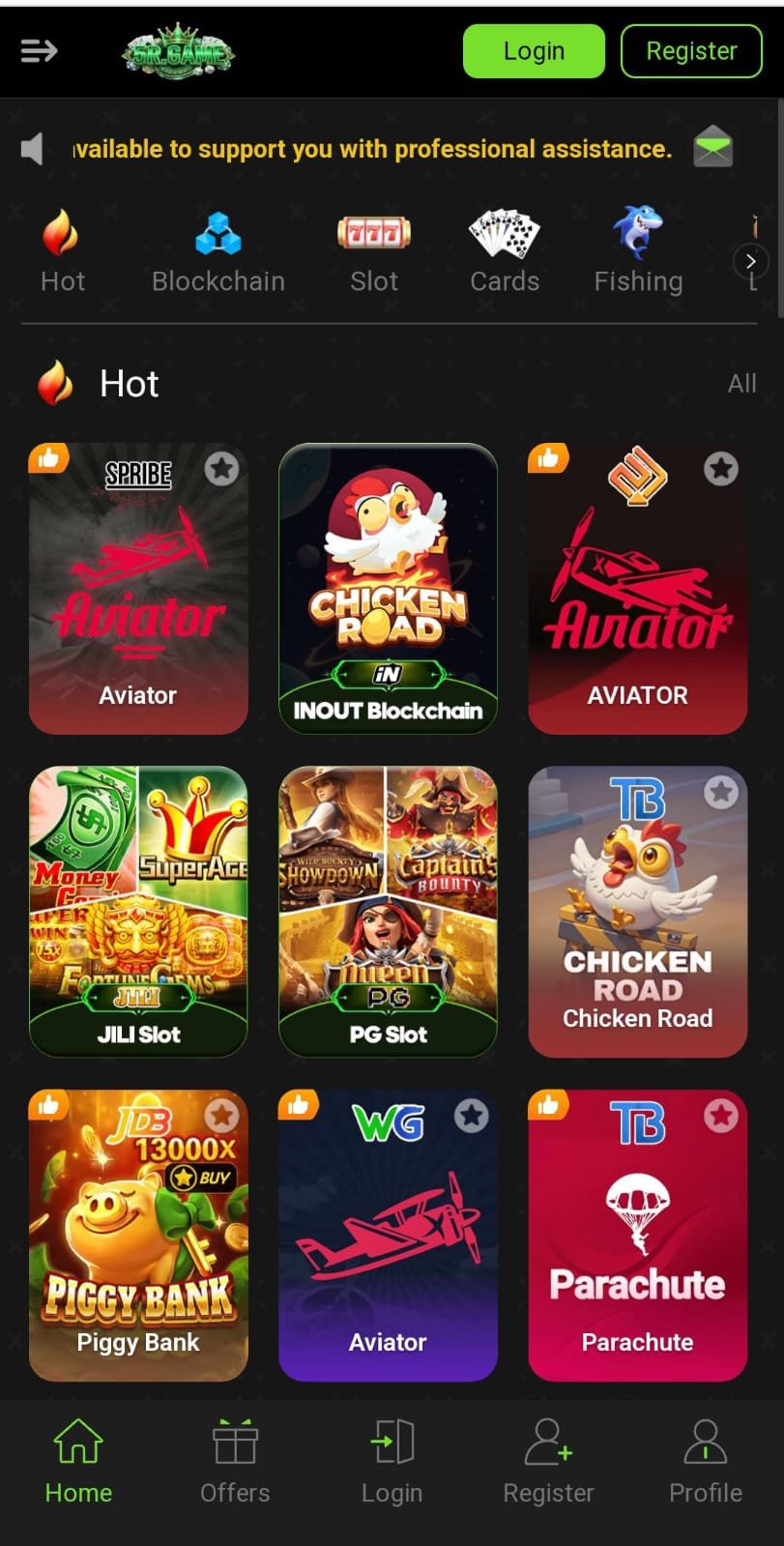Toggle the favorite star on Aviator card
This screenshot has width=784, height=1546.
point(221,469)
